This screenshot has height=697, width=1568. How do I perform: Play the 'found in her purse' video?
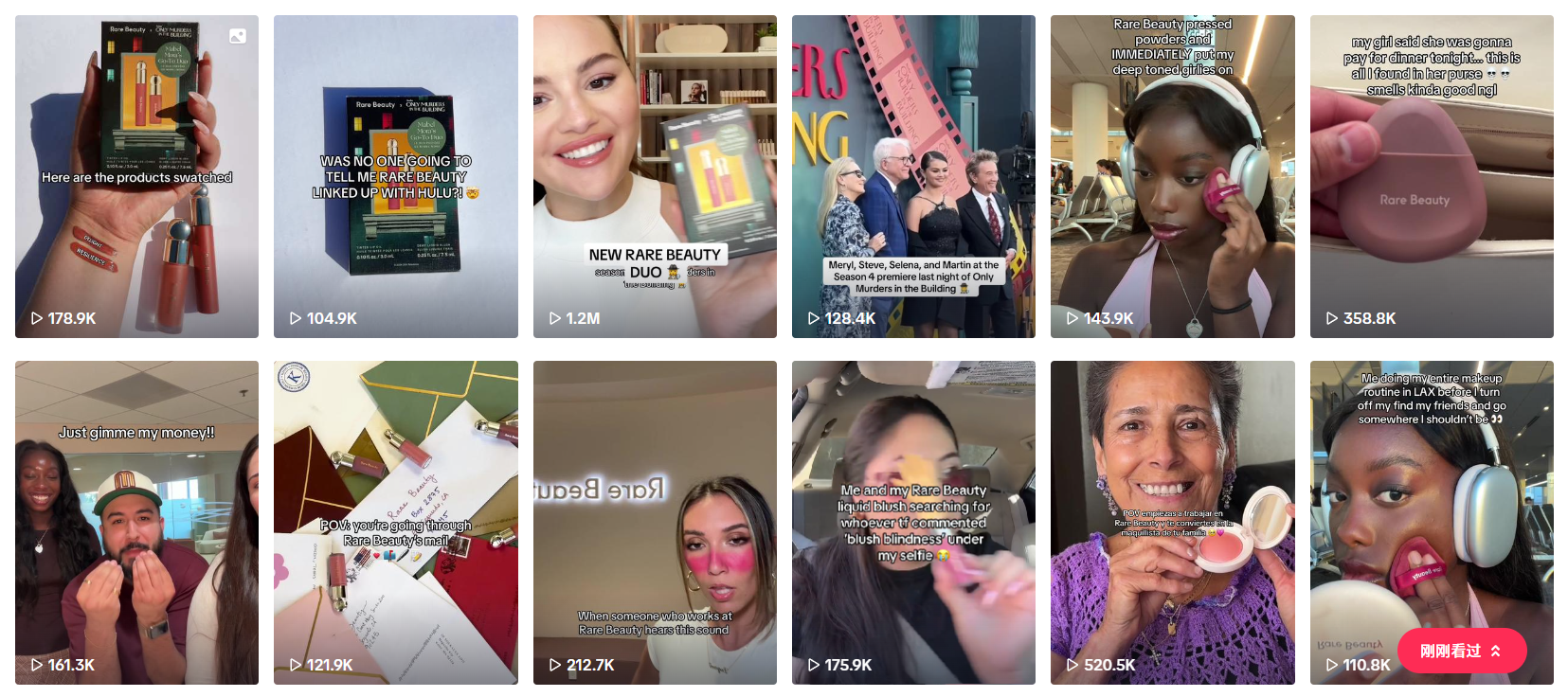1431,176
